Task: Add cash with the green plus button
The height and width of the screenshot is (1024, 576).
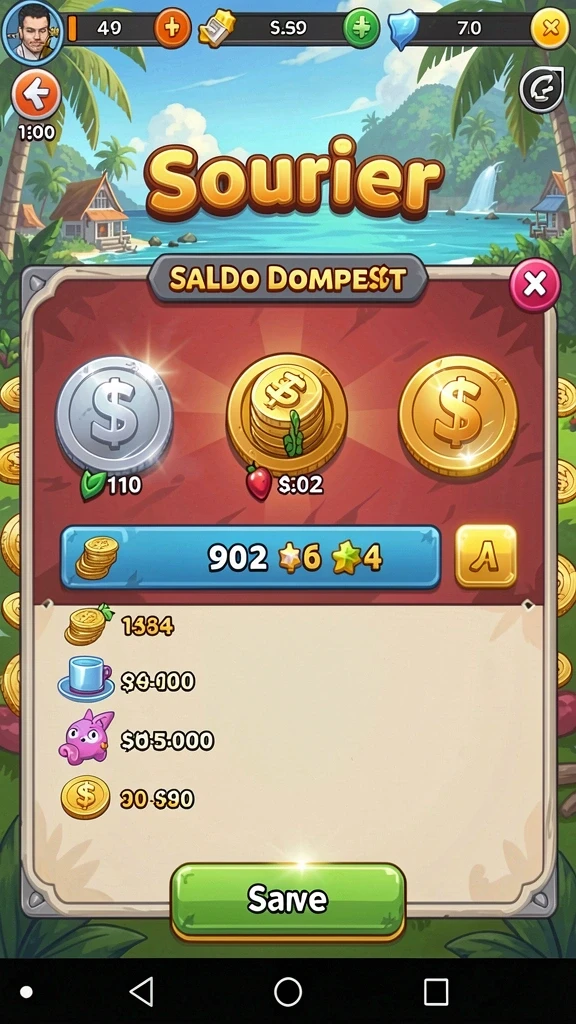Action: (361, 29)
